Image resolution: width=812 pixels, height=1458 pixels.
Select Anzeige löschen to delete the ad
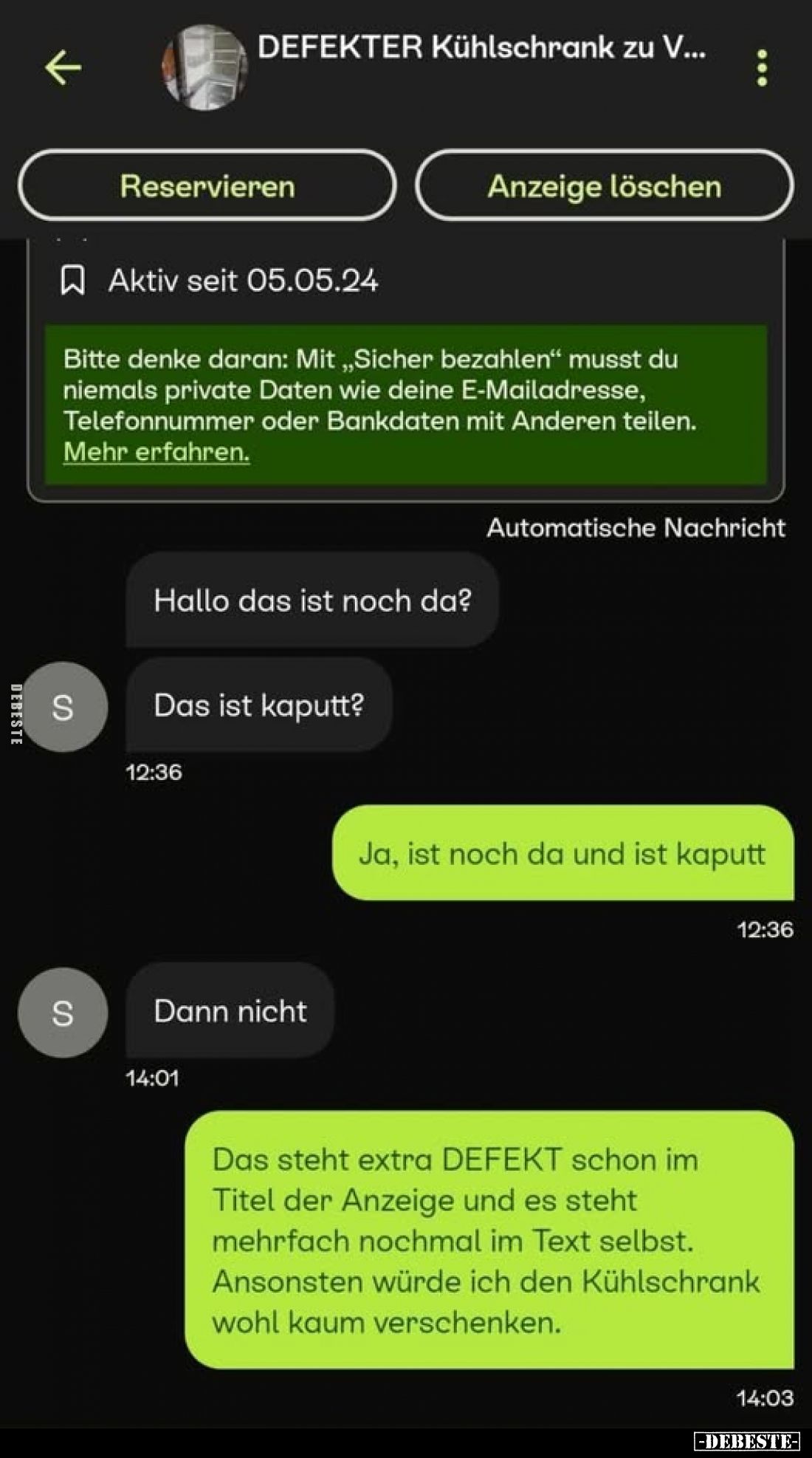tap(604, 186)
